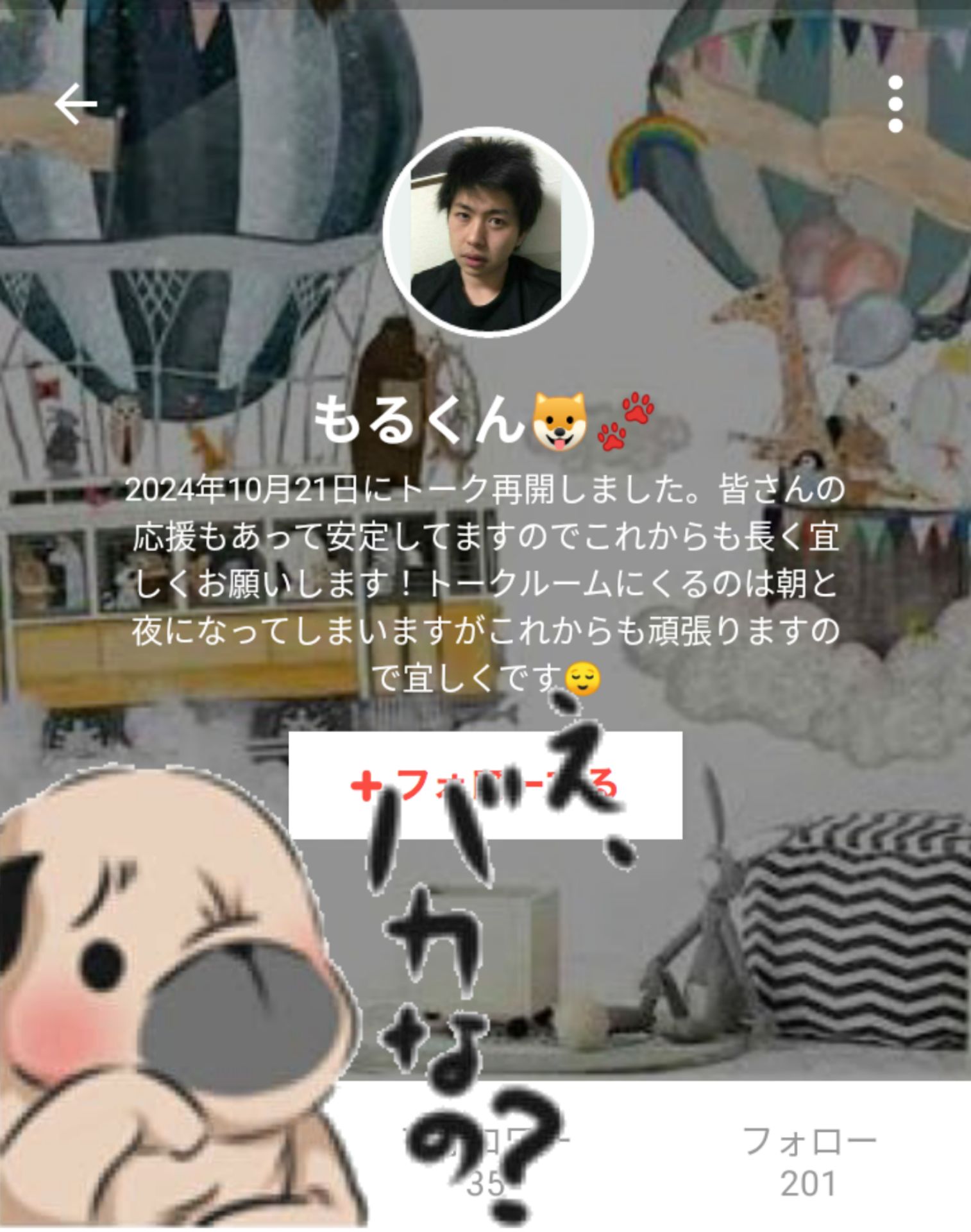View もるくん's profile photo

click(487, 232)
